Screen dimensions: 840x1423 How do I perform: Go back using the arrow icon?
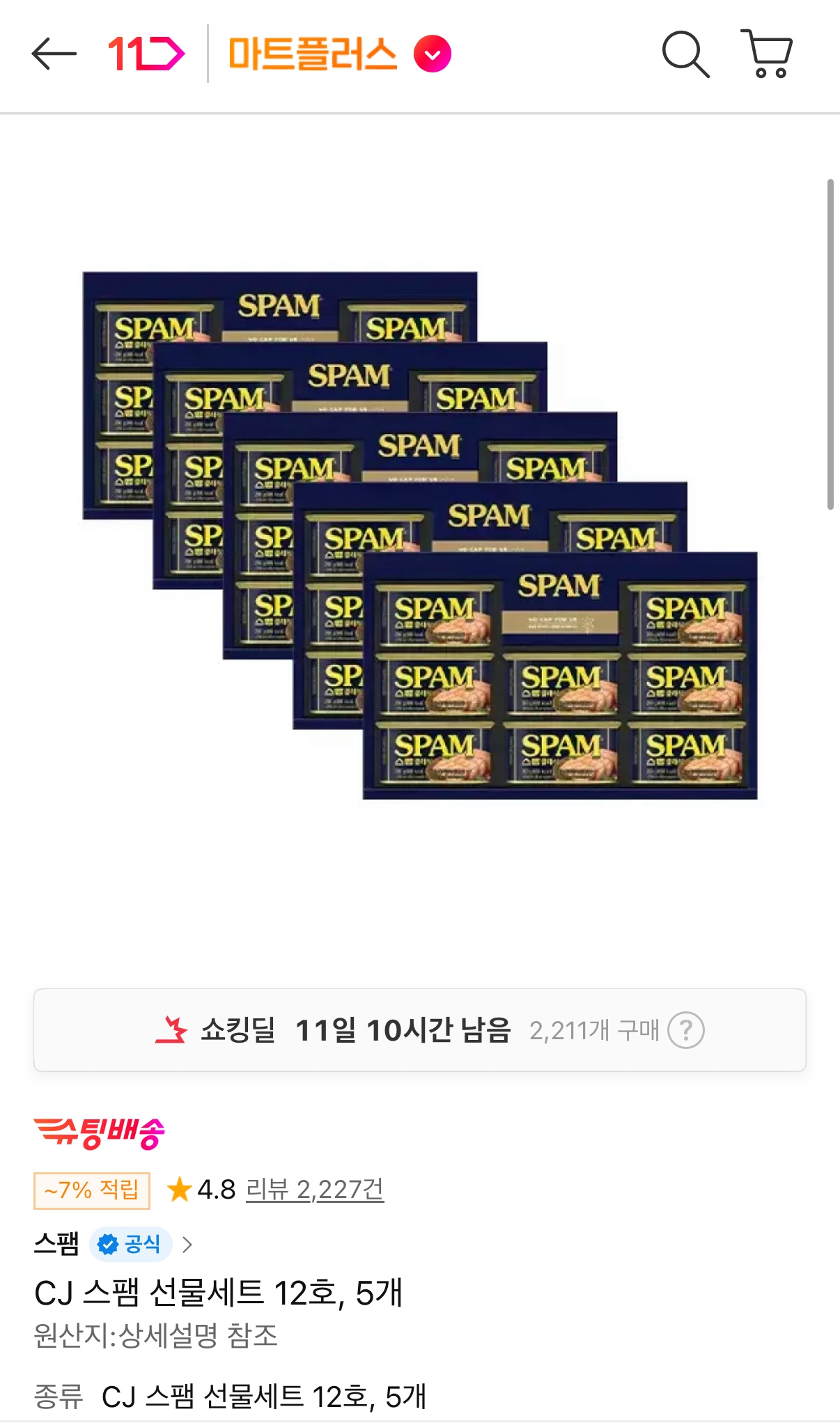tap(54, 54)
